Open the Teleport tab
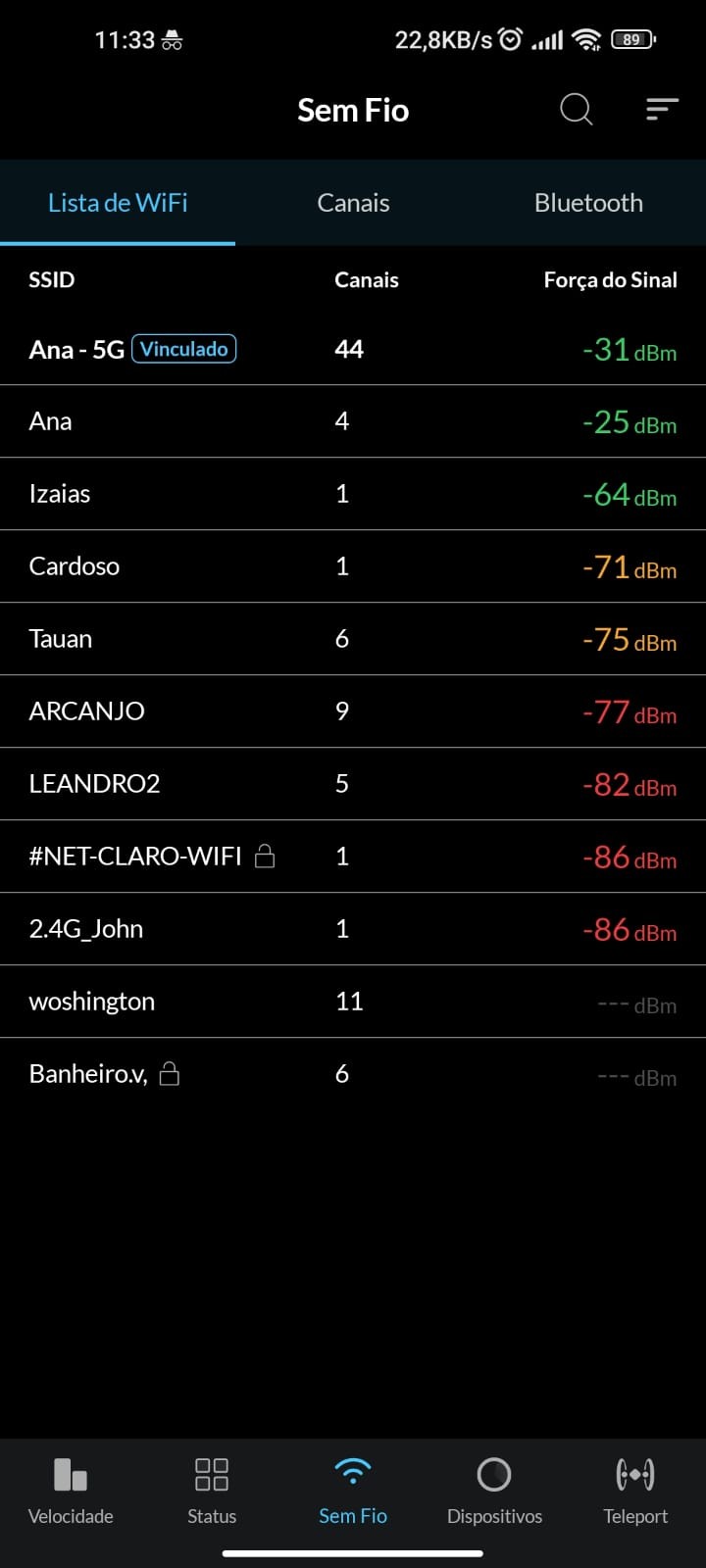The image size is (706, 1568). click(635, 1490)
